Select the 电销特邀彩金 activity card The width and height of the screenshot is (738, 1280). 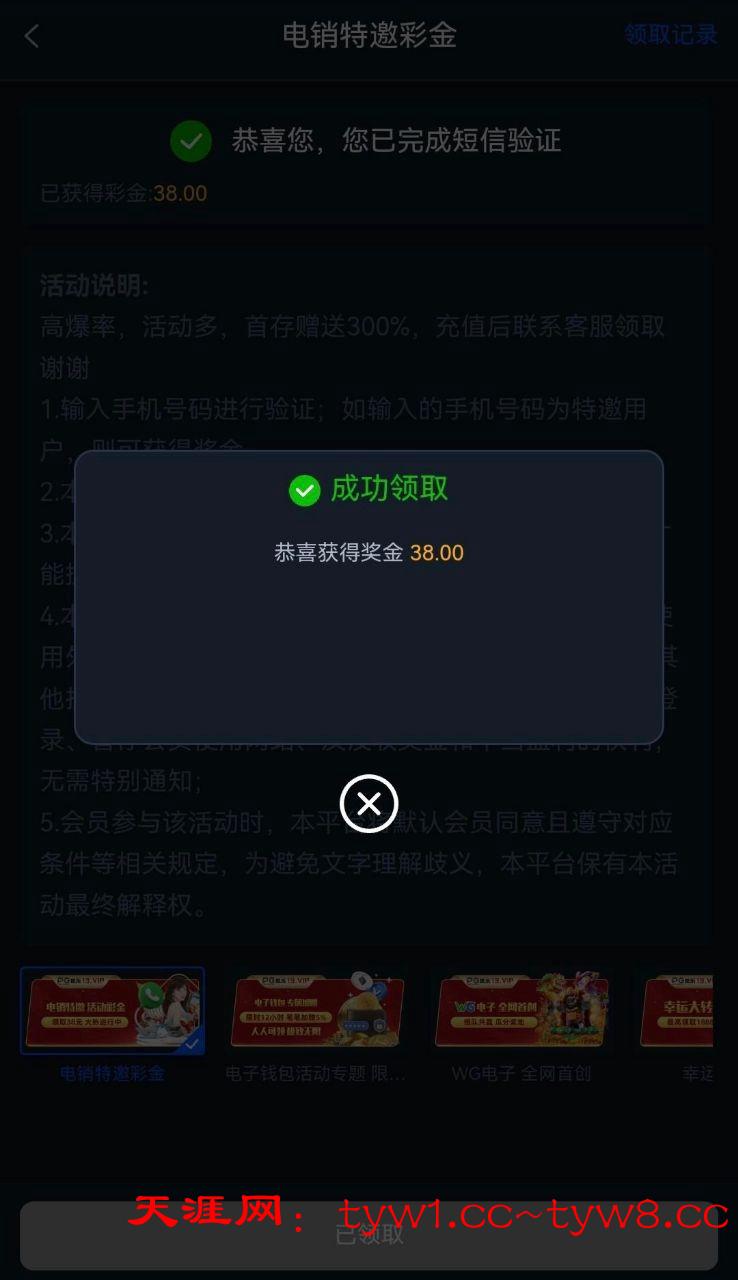(x=113, y=1010)
